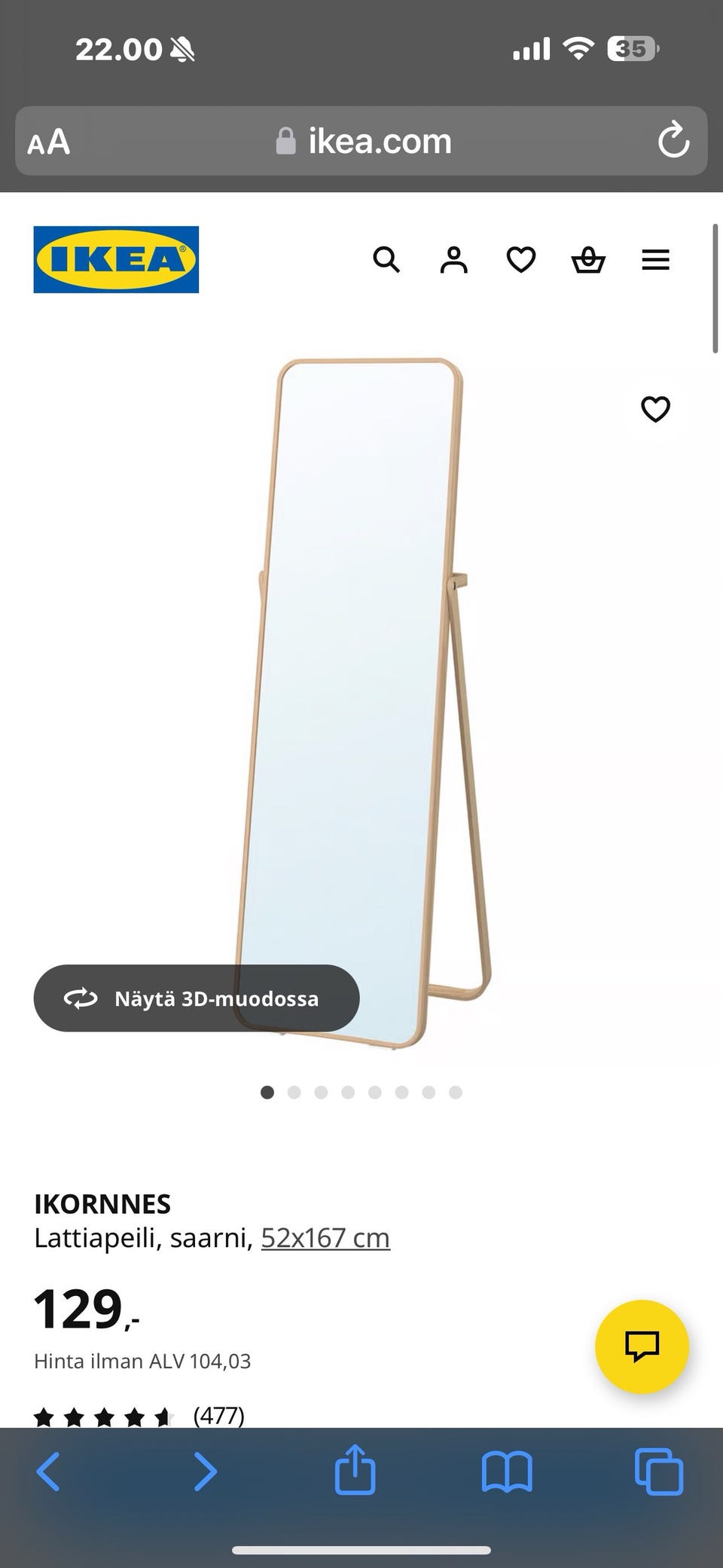Screen dimensions: 723x1568
Task: Reload the ikea.com page
Action: (673, 141)
